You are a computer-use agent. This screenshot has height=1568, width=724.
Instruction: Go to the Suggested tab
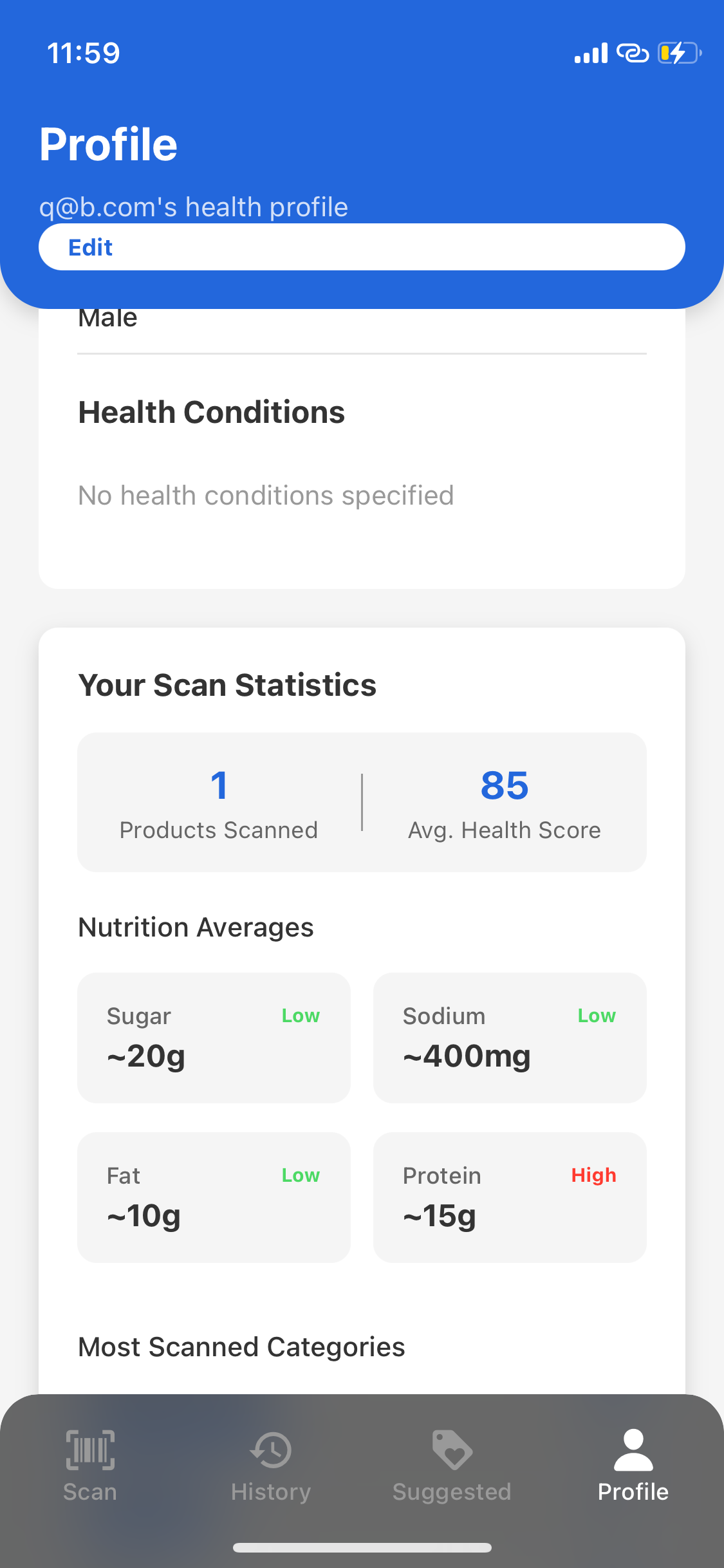tap(452, 1465)
